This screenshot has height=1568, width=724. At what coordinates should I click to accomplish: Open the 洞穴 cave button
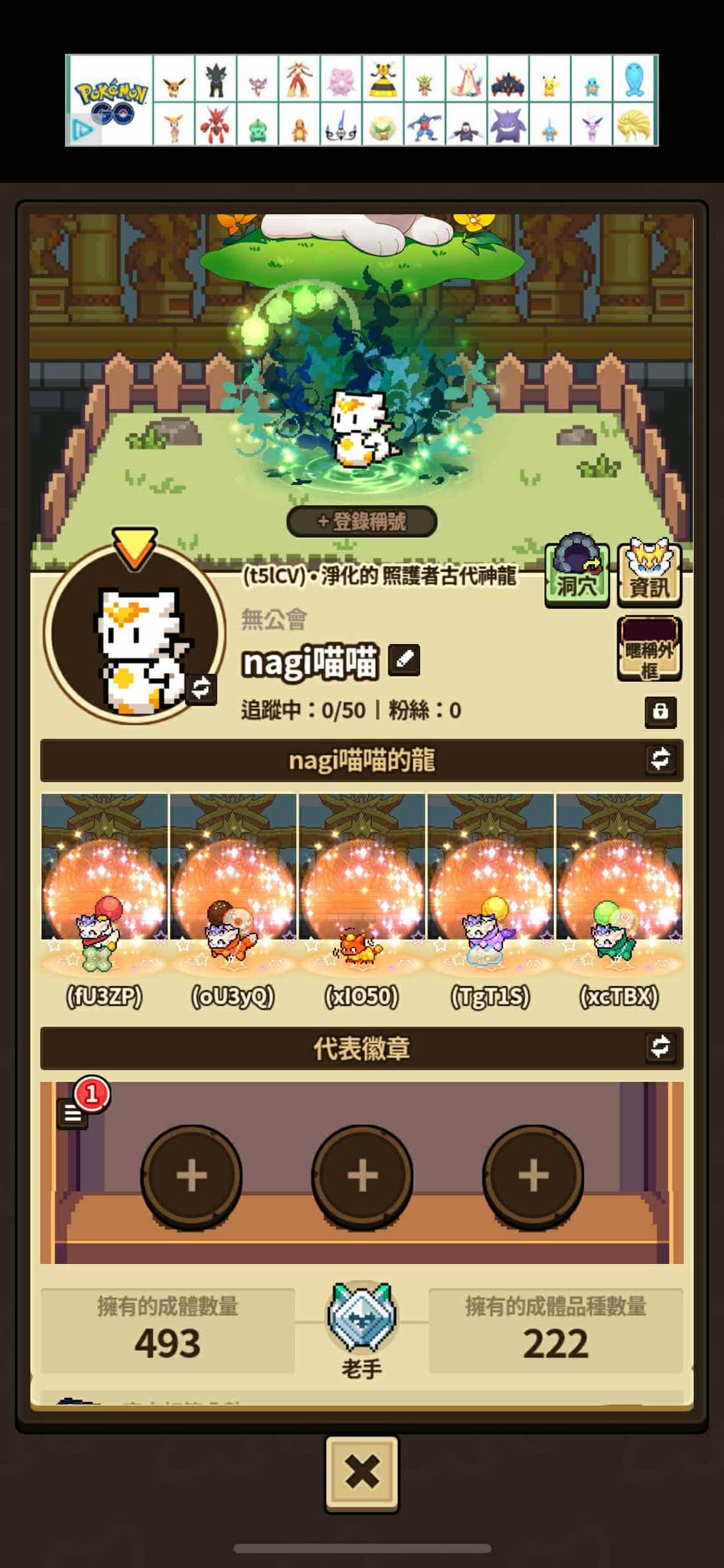click(576, 572)
